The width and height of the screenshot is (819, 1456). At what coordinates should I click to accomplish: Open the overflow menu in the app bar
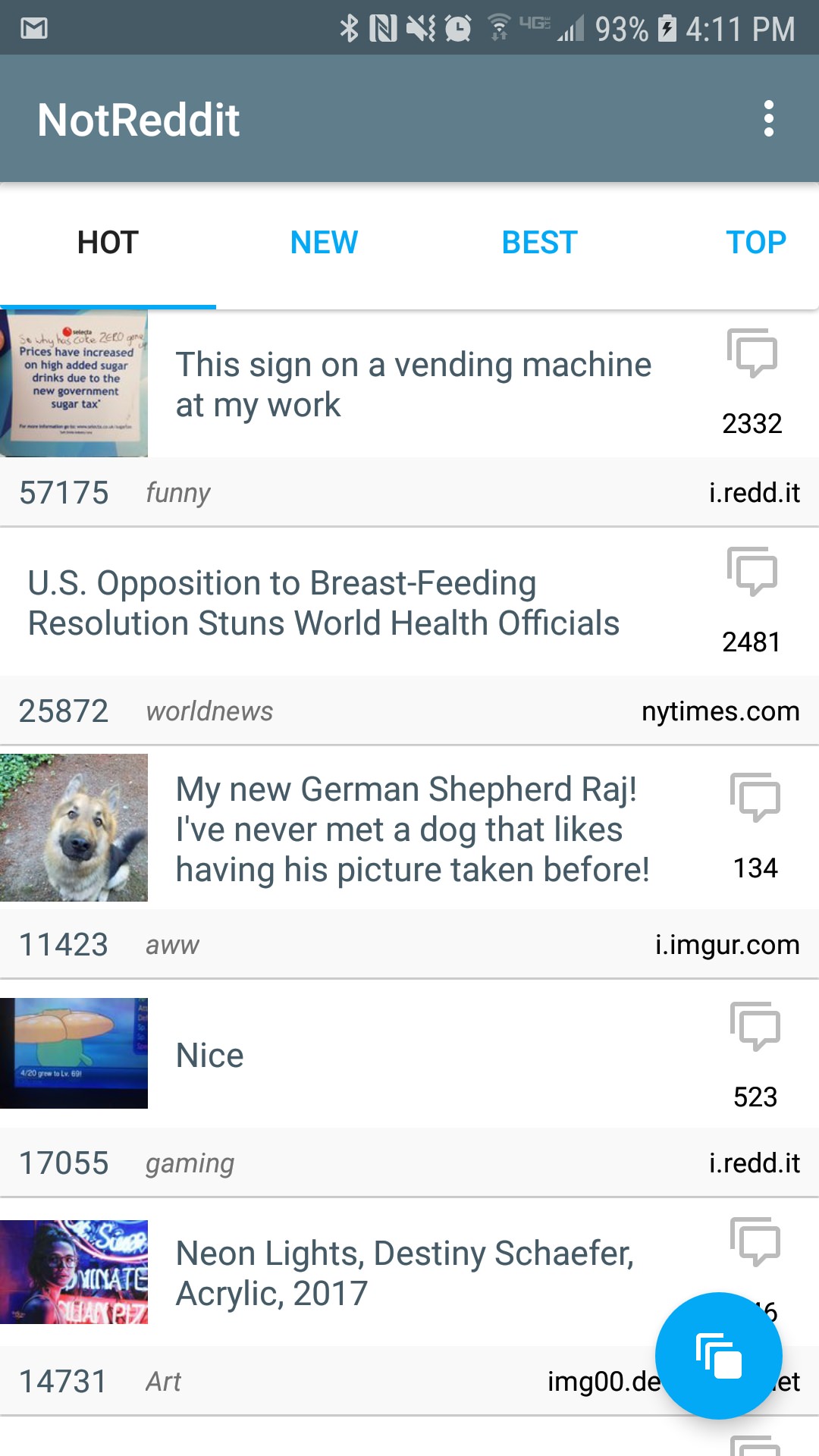tap(768, 119)
